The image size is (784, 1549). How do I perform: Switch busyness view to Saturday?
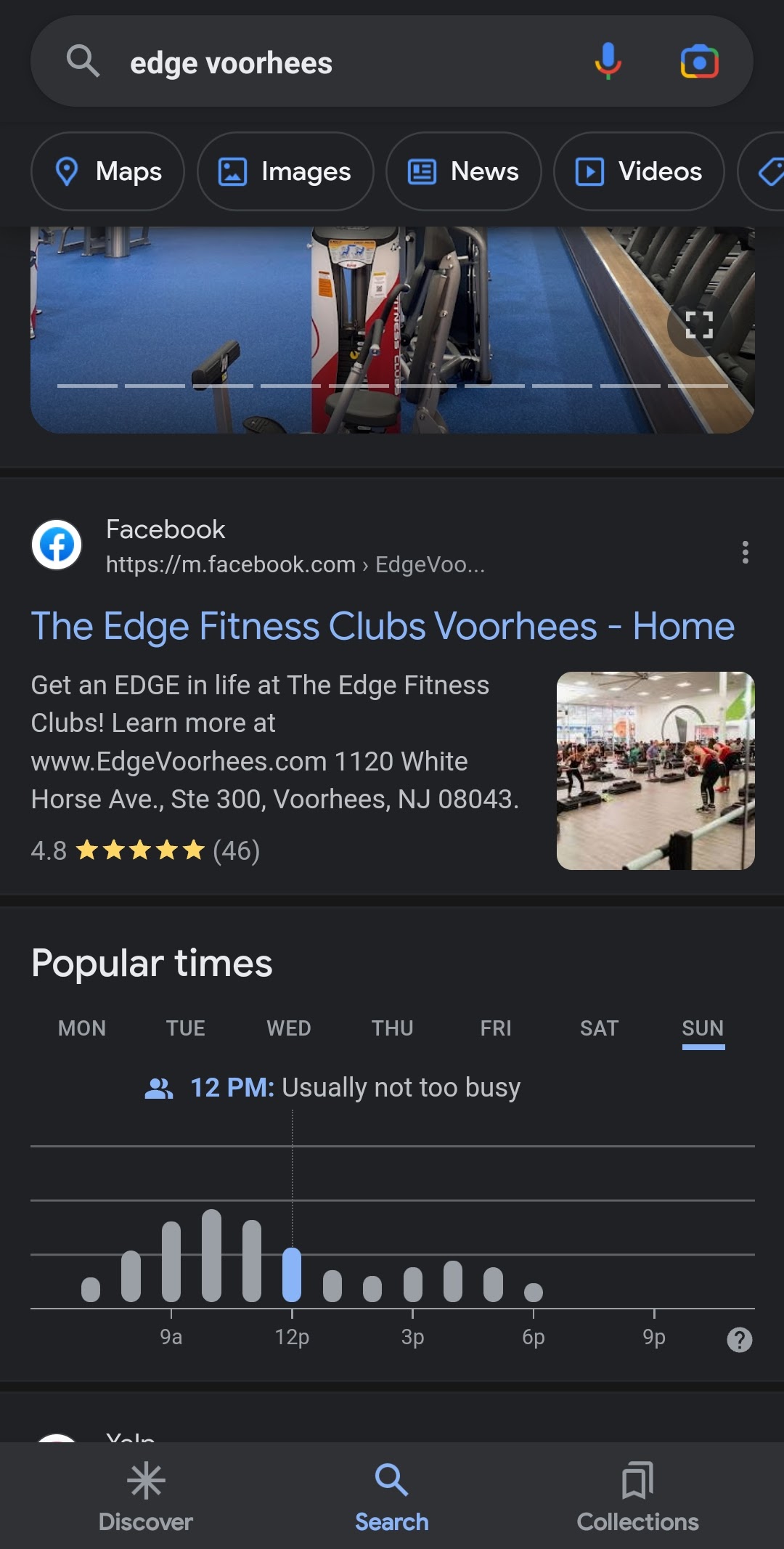(x=599, y=1028)
